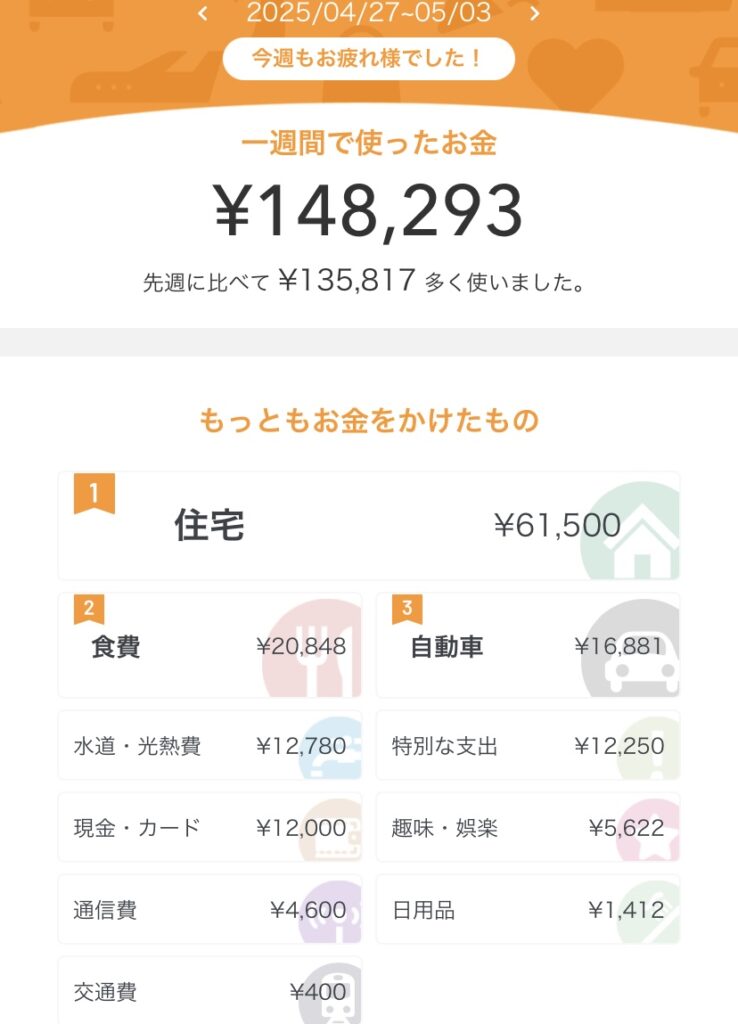
Task: Select the 現金・カード category
Action: click(x=209, y=828)
